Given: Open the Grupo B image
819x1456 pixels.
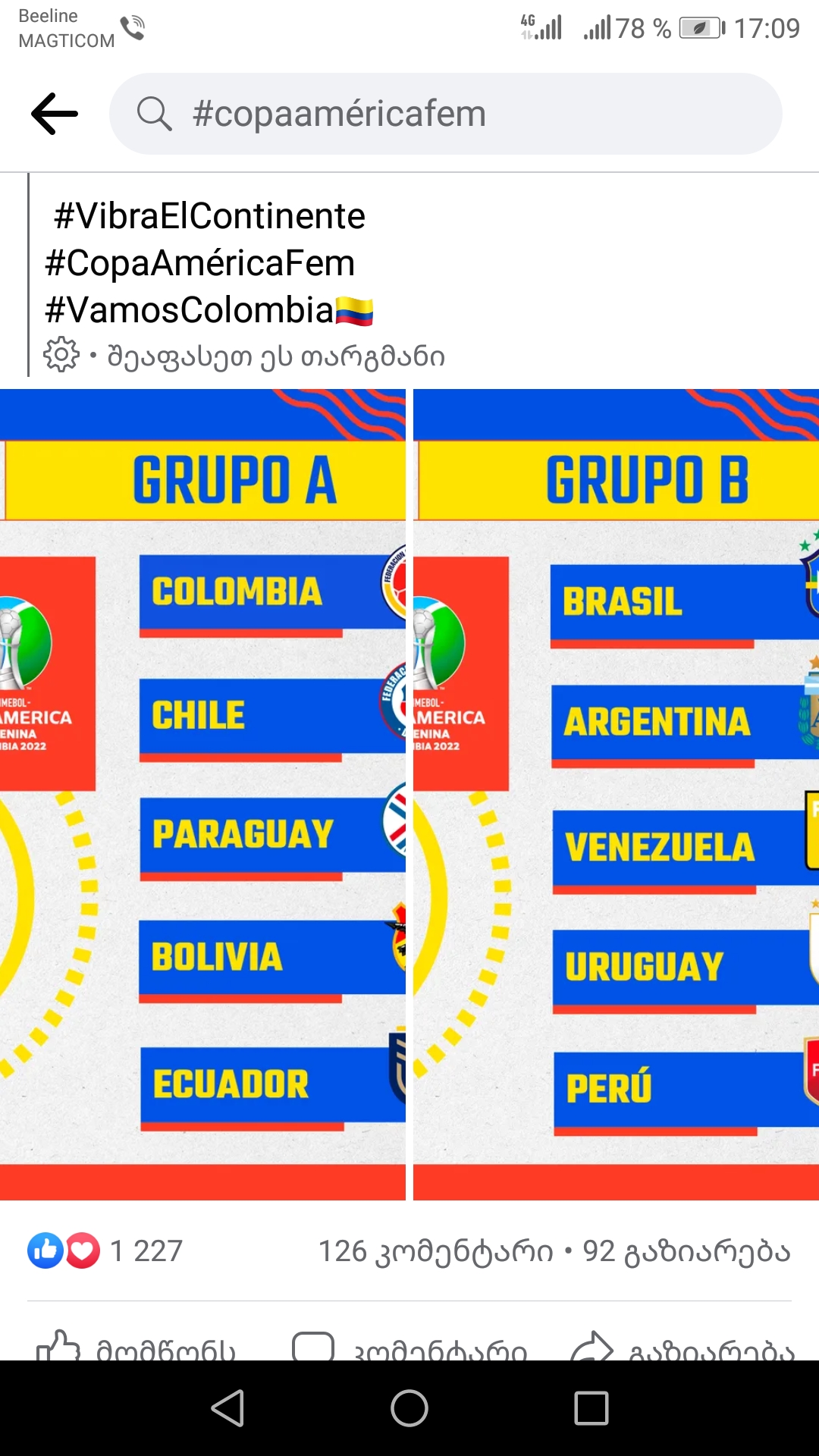Looking at the screenshot, I should coord(616,794).
